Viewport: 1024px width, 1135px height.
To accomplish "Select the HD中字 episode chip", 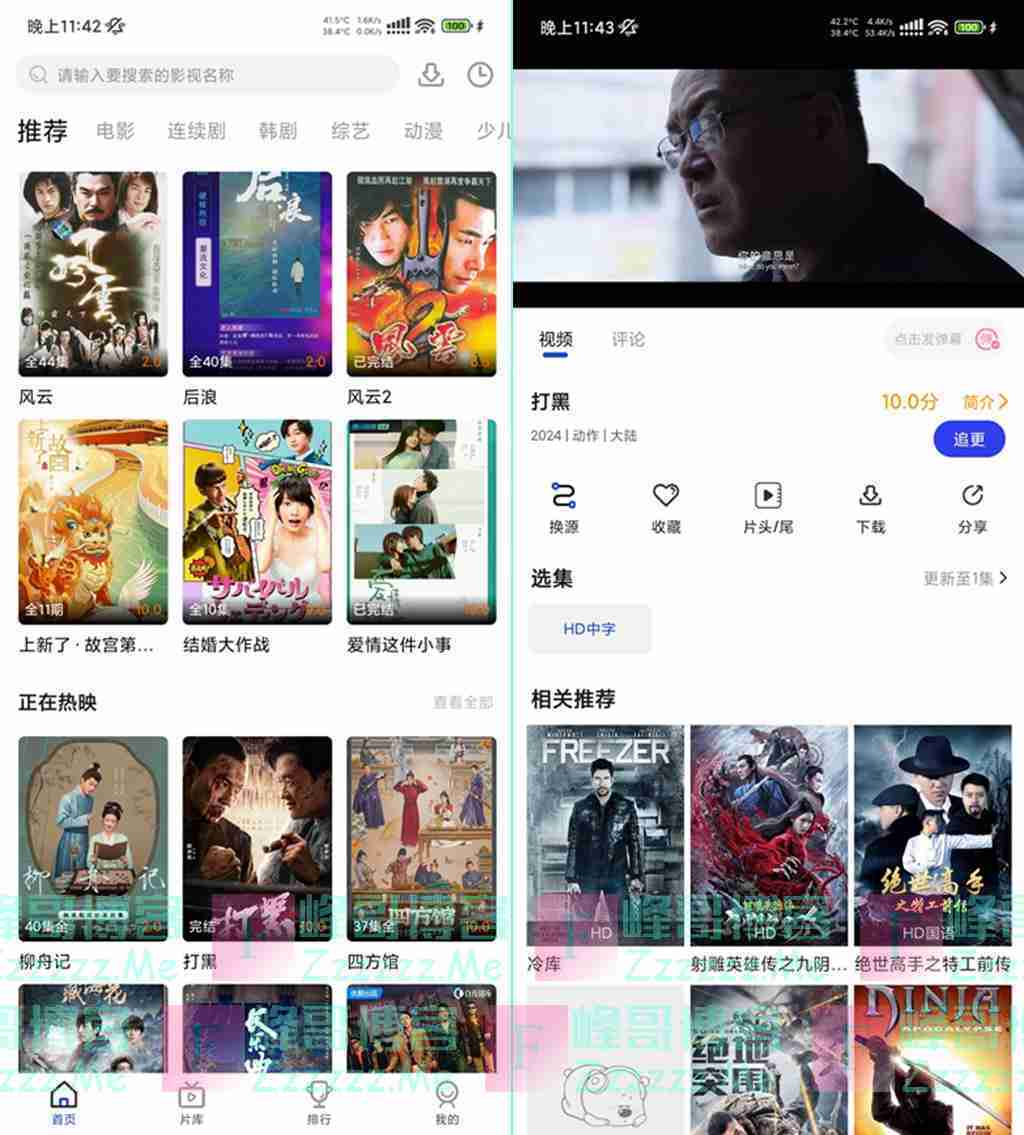I will 590,629.
